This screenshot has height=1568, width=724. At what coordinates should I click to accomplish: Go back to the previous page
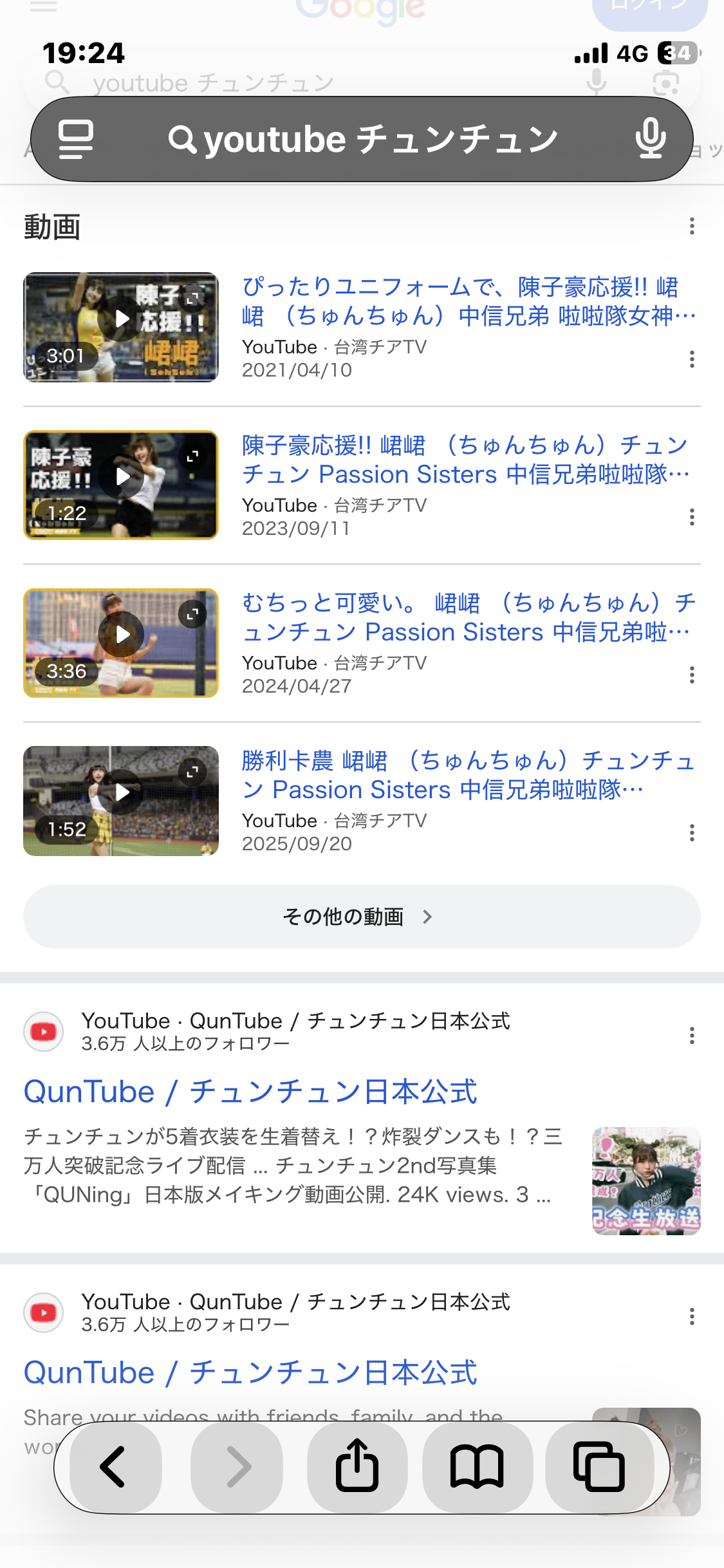pos(113,1467)
